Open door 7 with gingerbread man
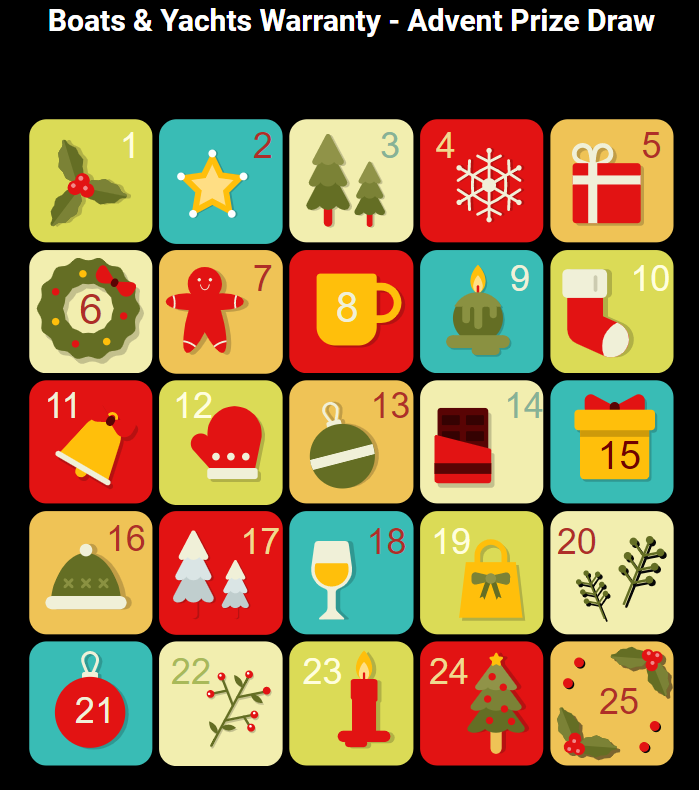 (221, 311)
